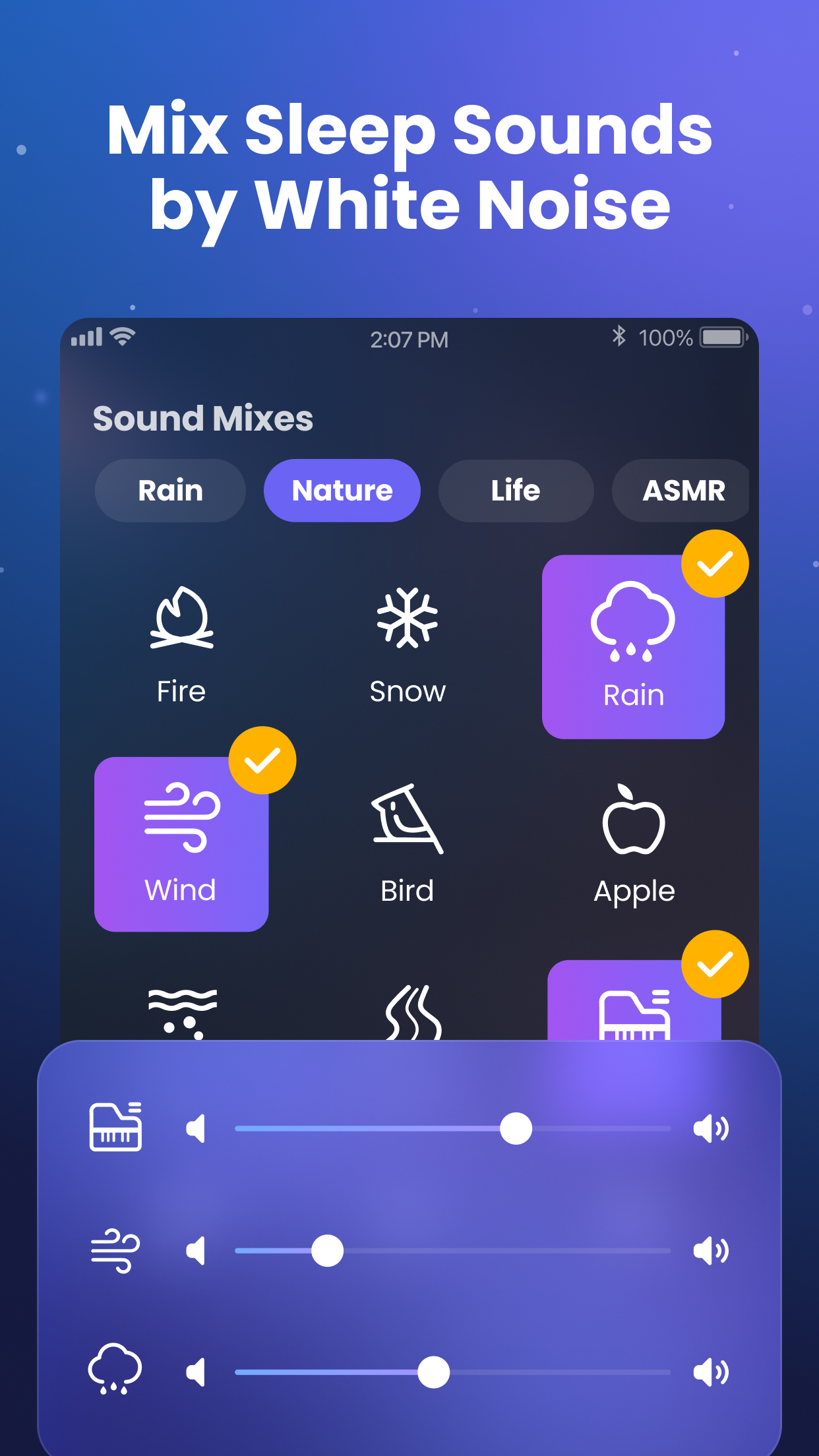Switch to the Rain category tab
The height and width of the screenshot is (1456, 819).
coord(169,490)
